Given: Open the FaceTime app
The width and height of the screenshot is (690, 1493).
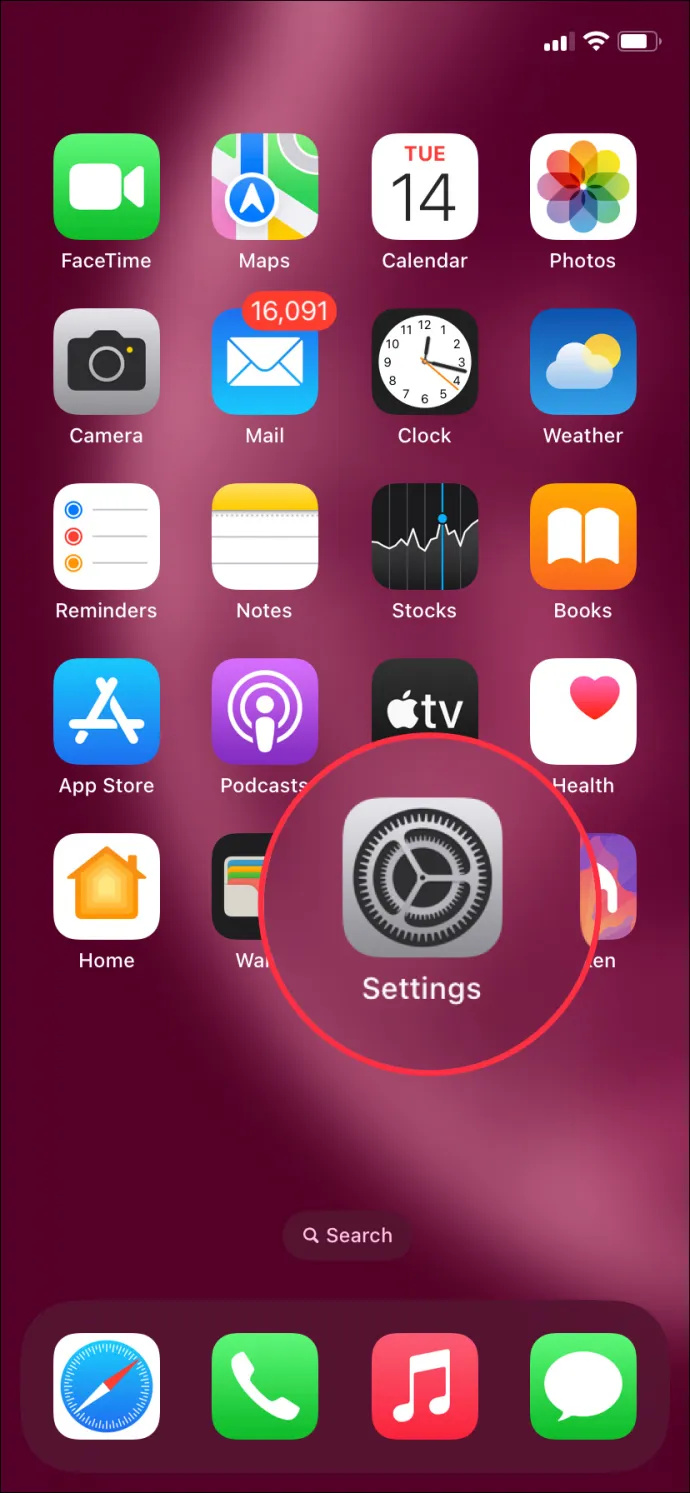Looking at the screenshot, I should [106, 187].
